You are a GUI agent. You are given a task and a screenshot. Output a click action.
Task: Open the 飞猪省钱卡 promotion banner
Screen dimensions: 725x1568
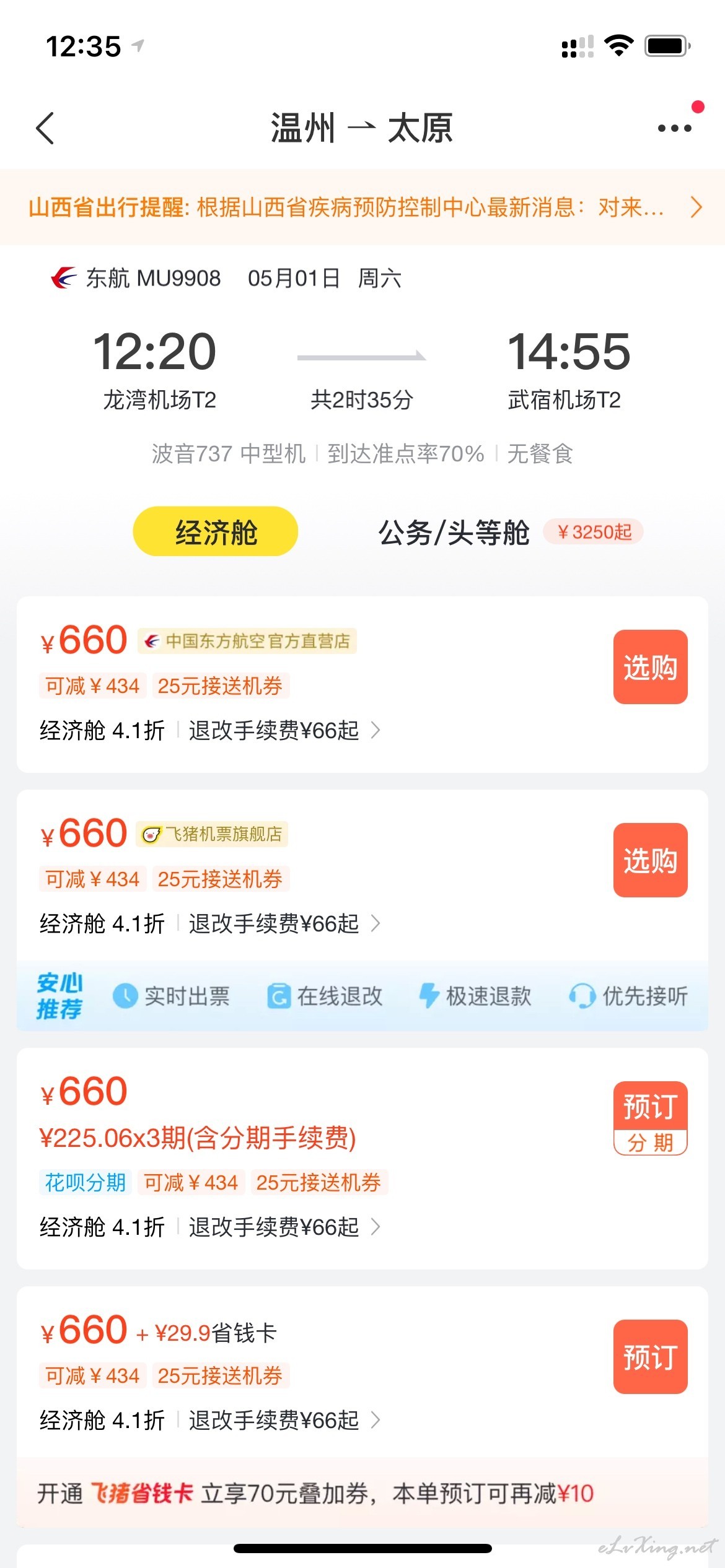pos(316,1494)
